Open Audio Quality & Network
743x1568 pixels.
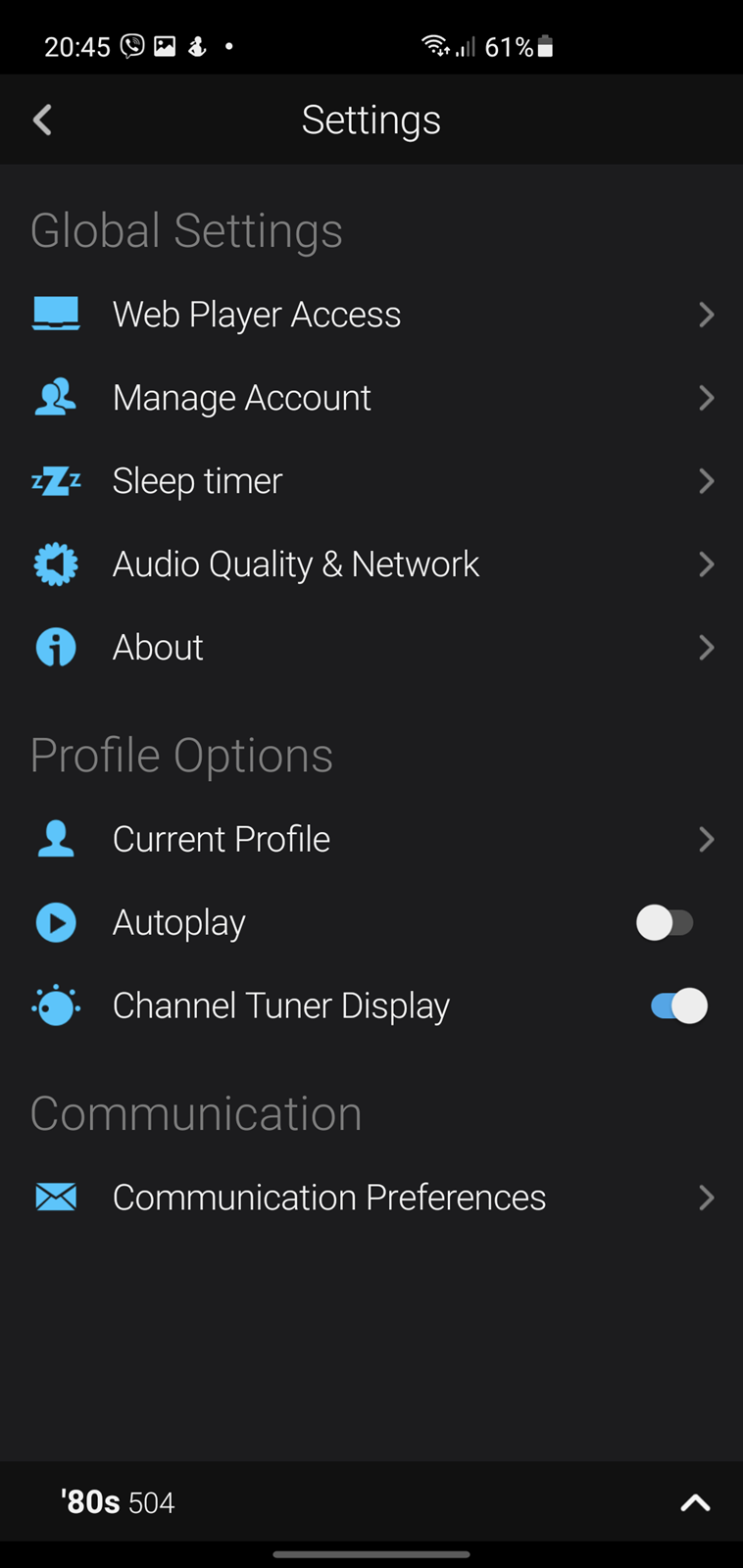[371, 564]
